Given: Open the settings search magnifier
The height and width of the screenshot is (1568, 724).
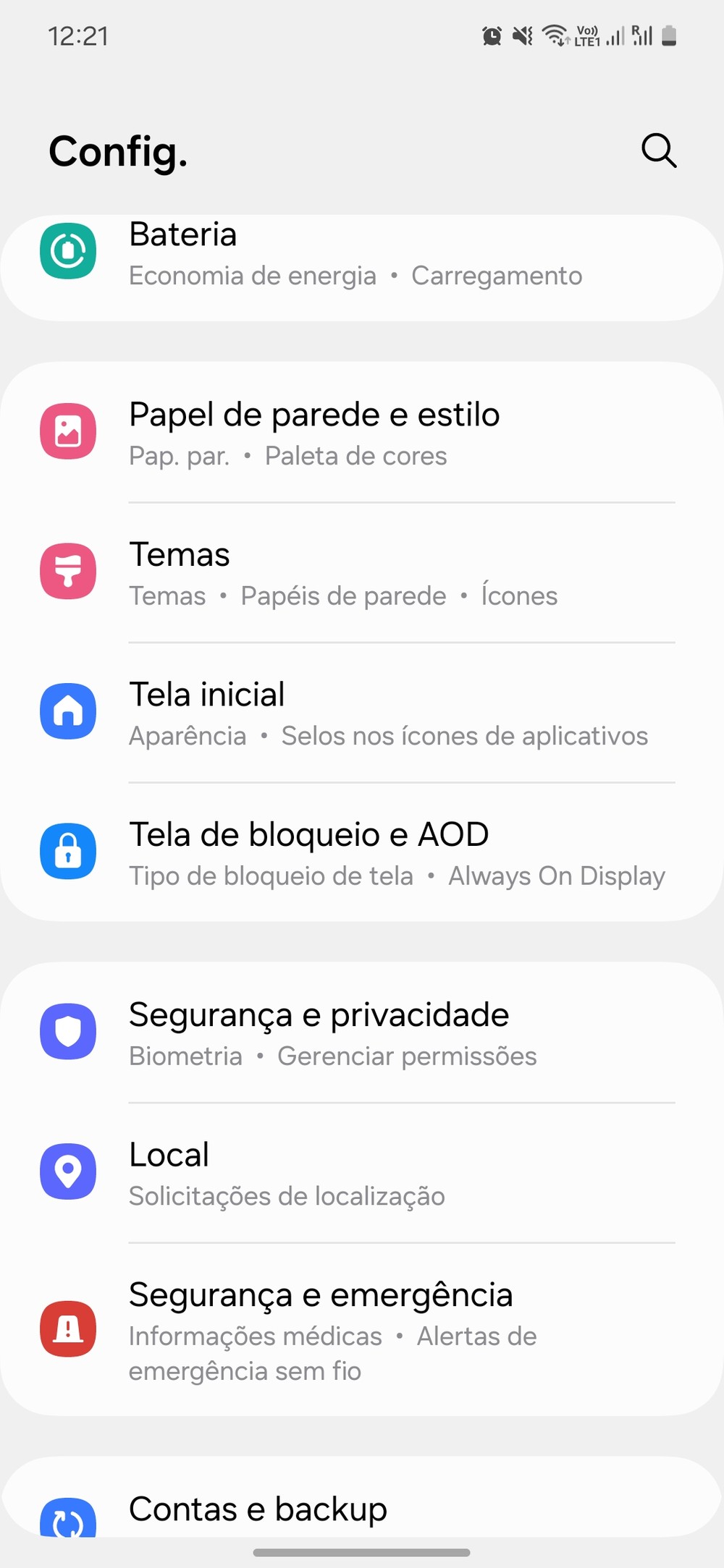Looking at the screenshot, I should point(658,151).
